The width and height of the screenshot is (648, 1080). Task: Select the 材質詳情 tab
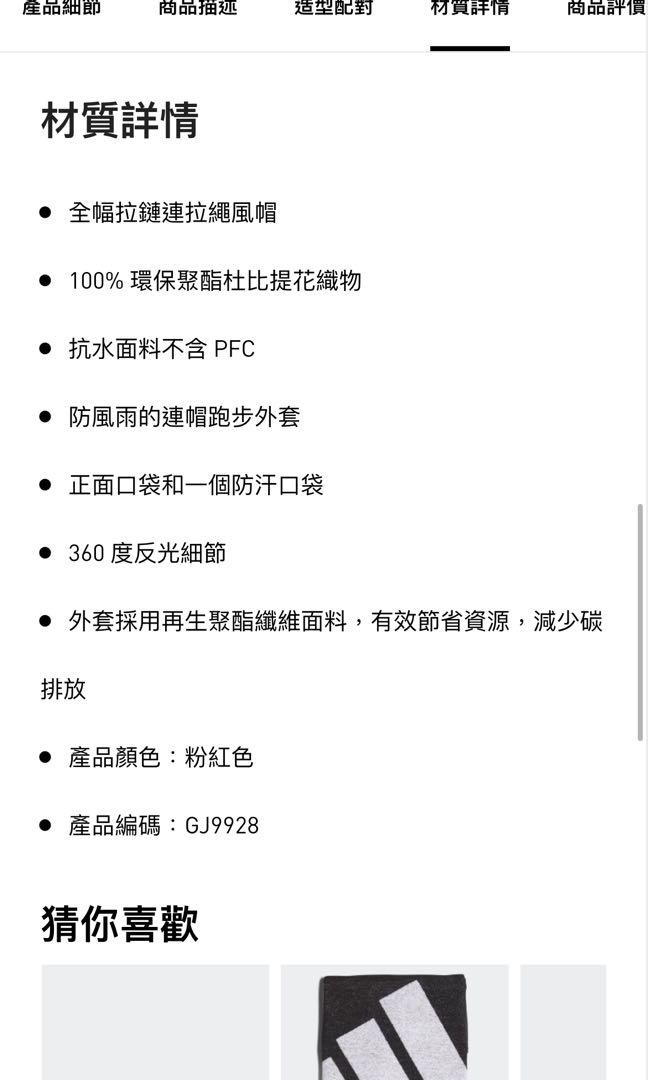point(469,10)
